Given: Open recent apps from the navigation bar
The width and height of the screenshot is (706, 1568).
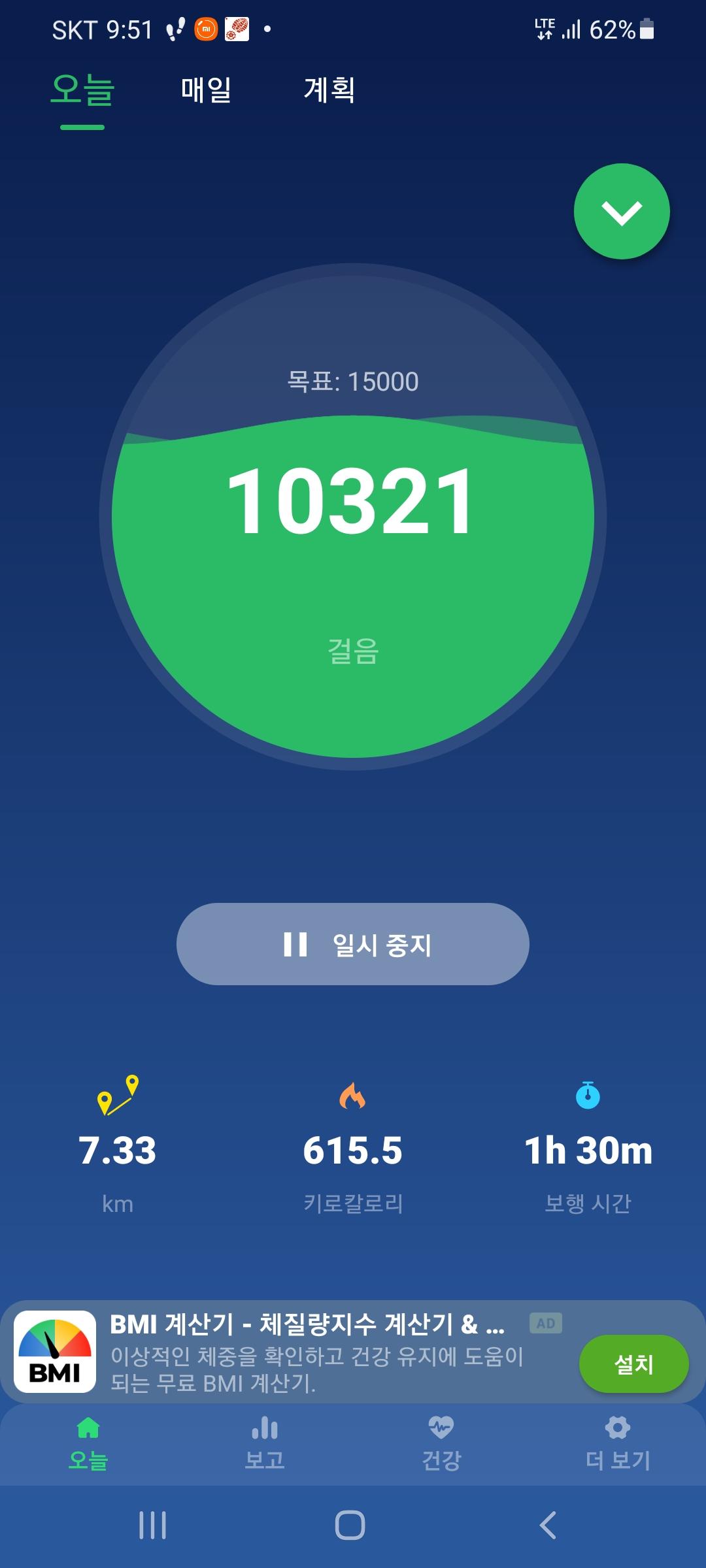Looking at the screenshot, I should (153, 1526).
